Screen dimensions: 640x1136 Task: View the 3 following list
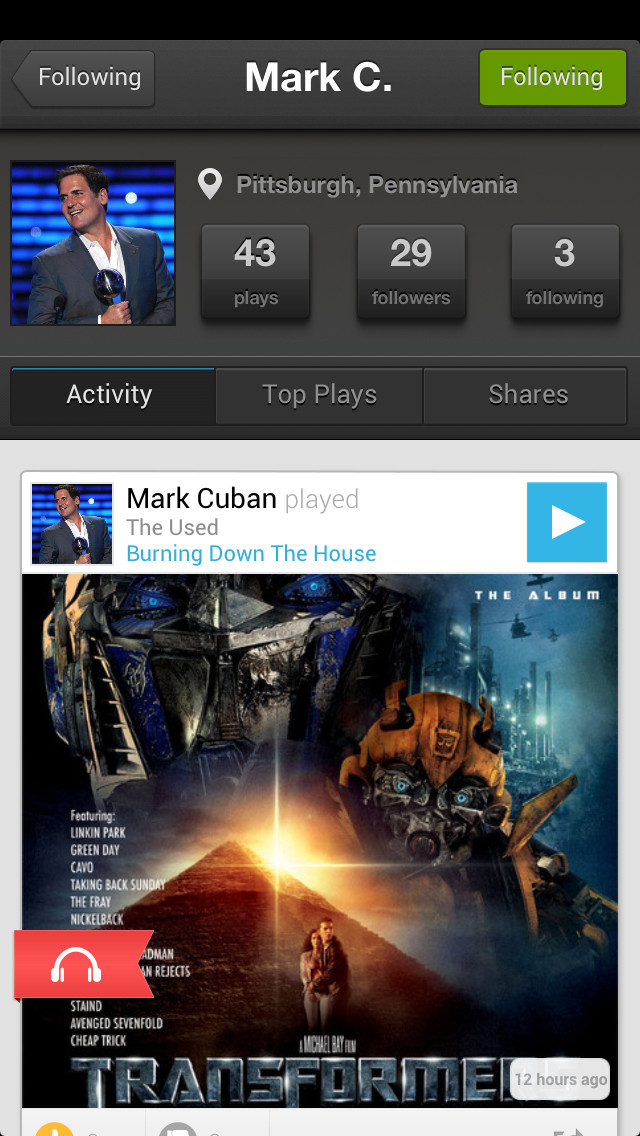pyautogui.click(x=565, y=272)
